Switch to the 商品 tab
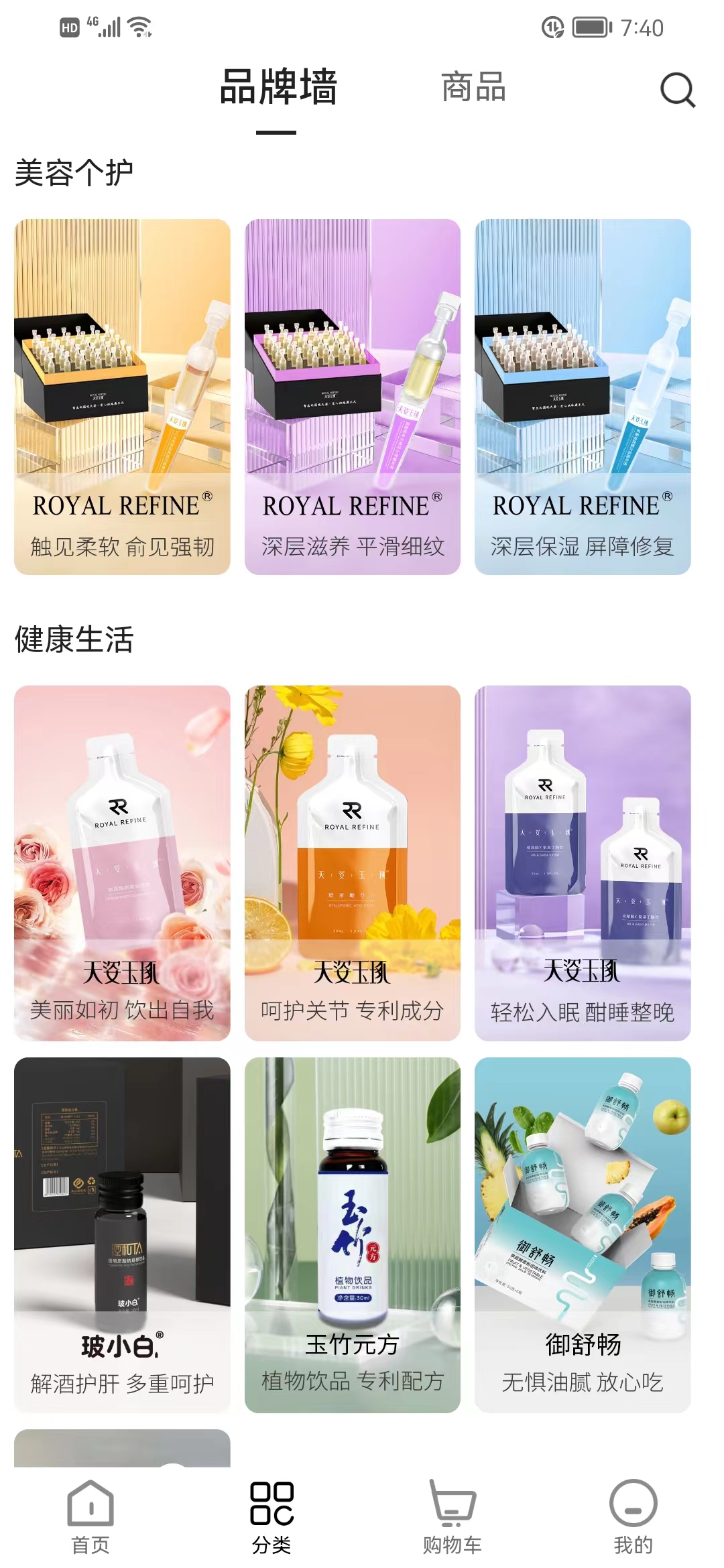724x1568 pixels. point(473,88)
